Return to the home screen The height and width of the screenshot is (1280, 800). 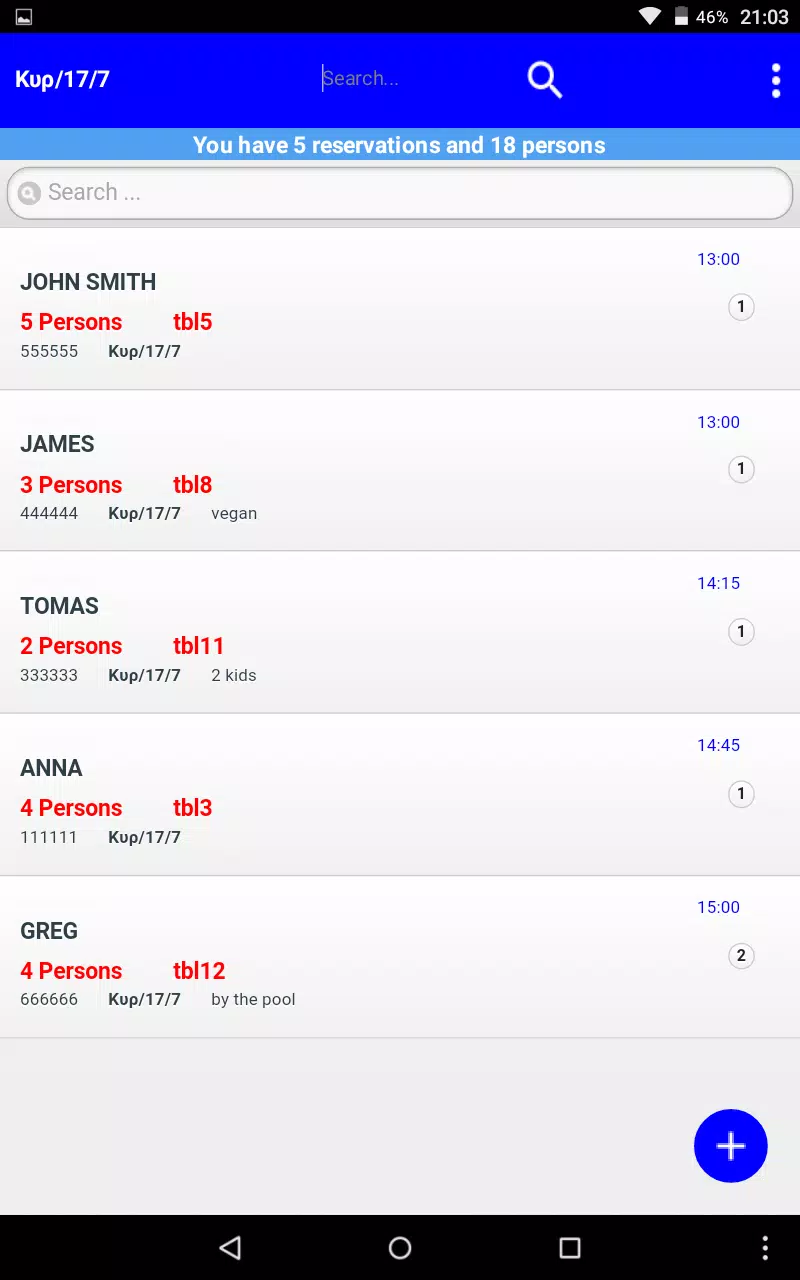point(400,1247)
